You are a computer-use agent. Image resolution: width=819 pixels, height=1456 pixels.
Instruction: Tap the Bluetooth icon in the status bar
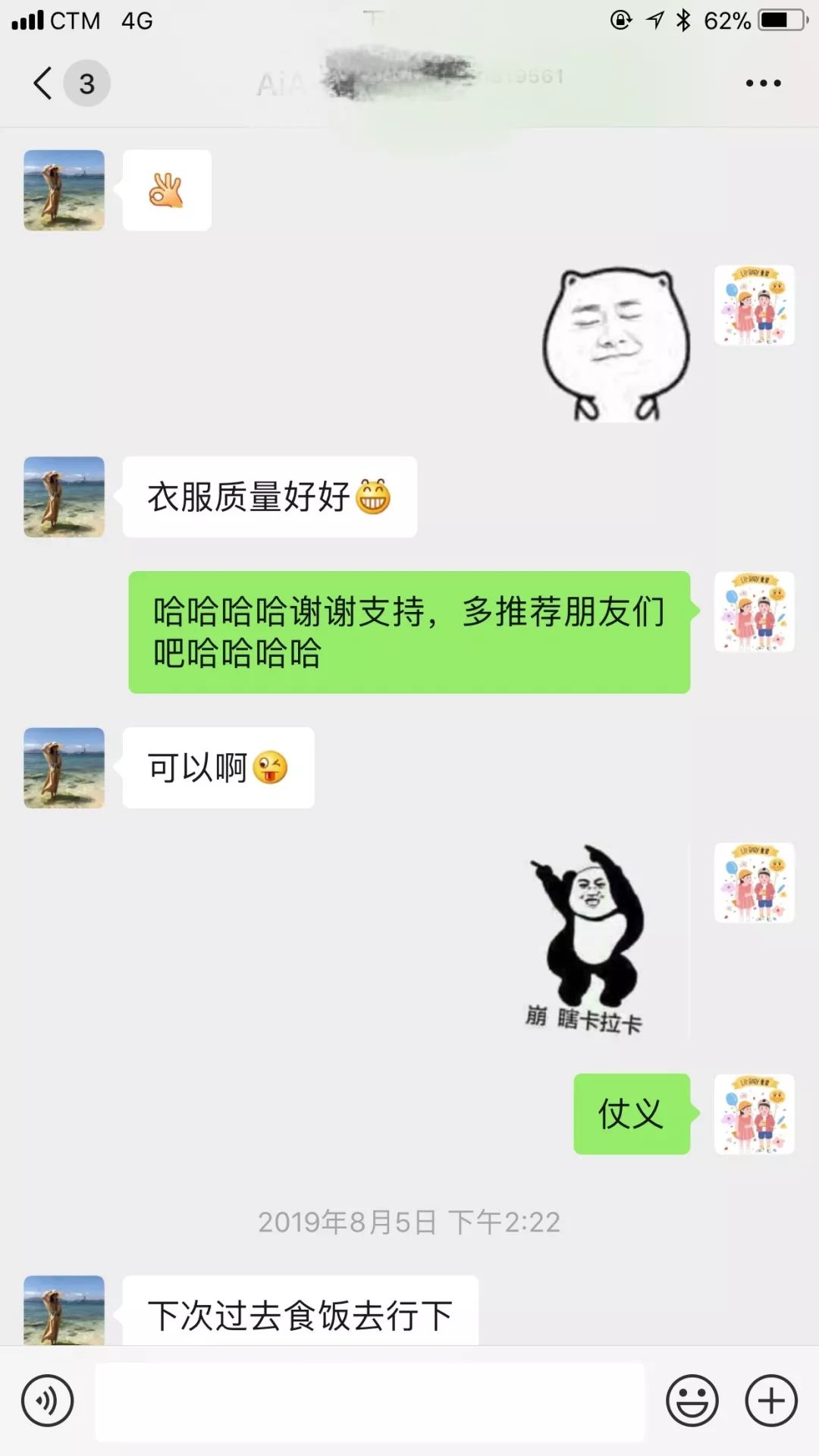point(682,20)
